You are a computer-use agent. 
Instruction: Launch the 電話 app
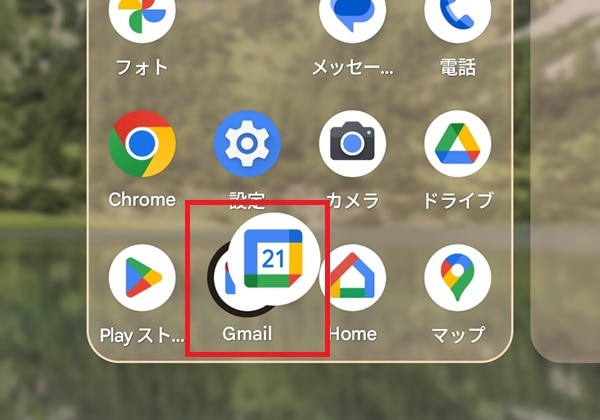coord(457,18)
